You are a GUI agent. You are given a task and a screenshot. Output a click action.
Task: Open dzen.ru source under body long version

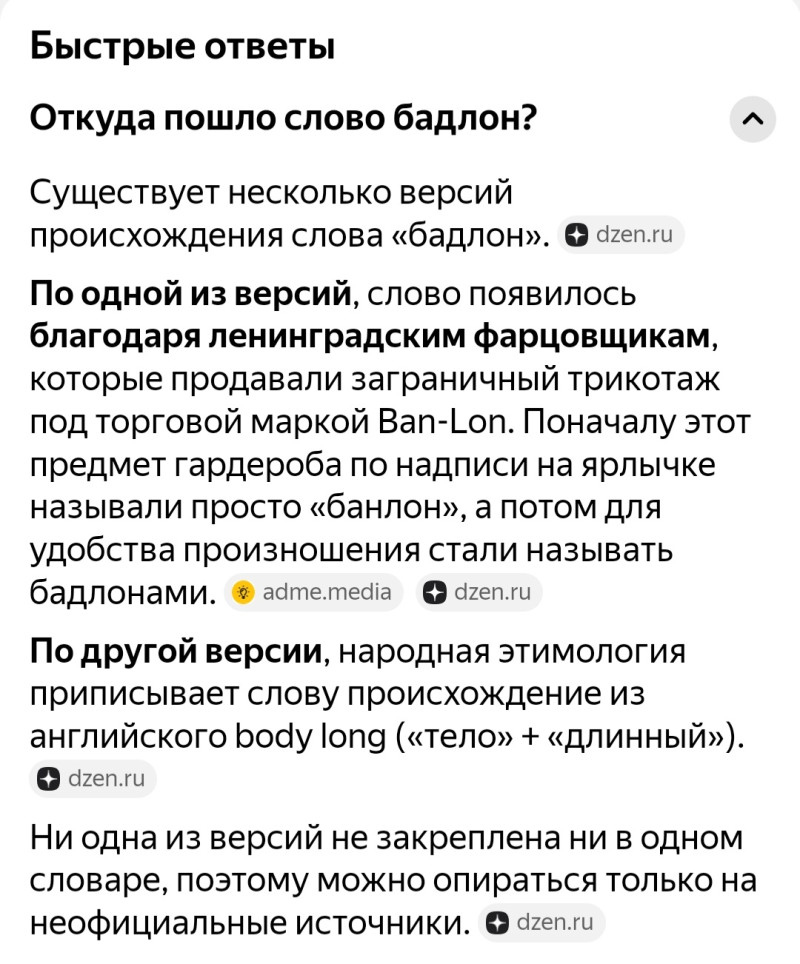[x=94, y=779]
